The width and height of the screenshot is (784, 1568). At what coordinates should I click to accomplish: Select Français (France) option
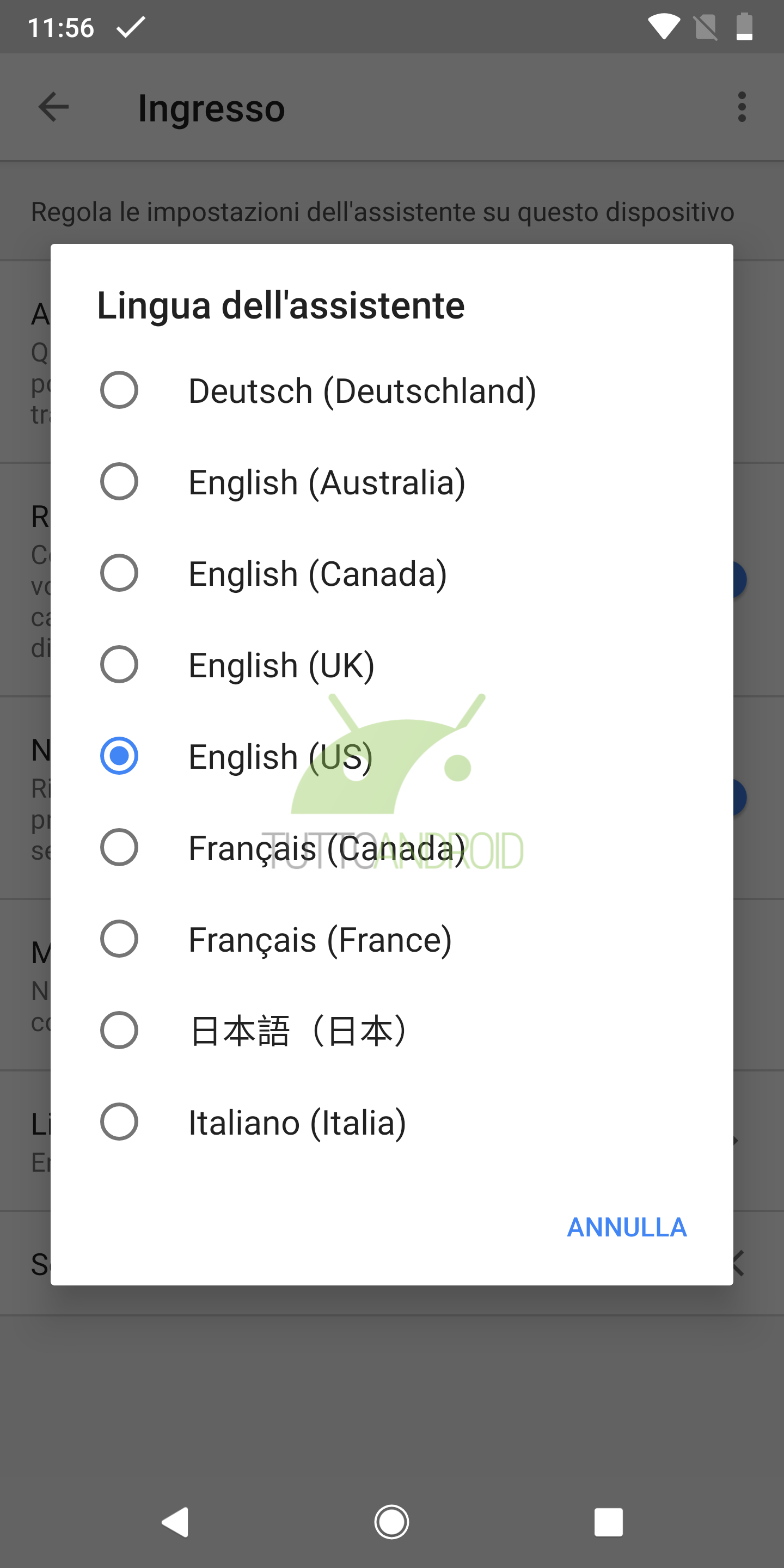click(x=391, y=939)
